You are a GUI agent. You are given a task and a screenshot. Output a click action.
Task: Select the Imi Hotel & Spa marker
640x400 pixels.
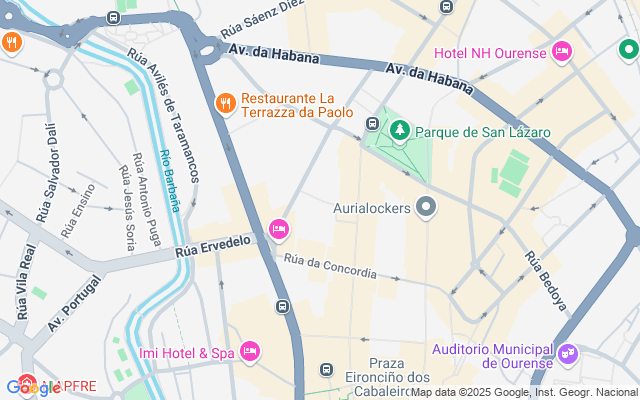[x=249, y=351]
